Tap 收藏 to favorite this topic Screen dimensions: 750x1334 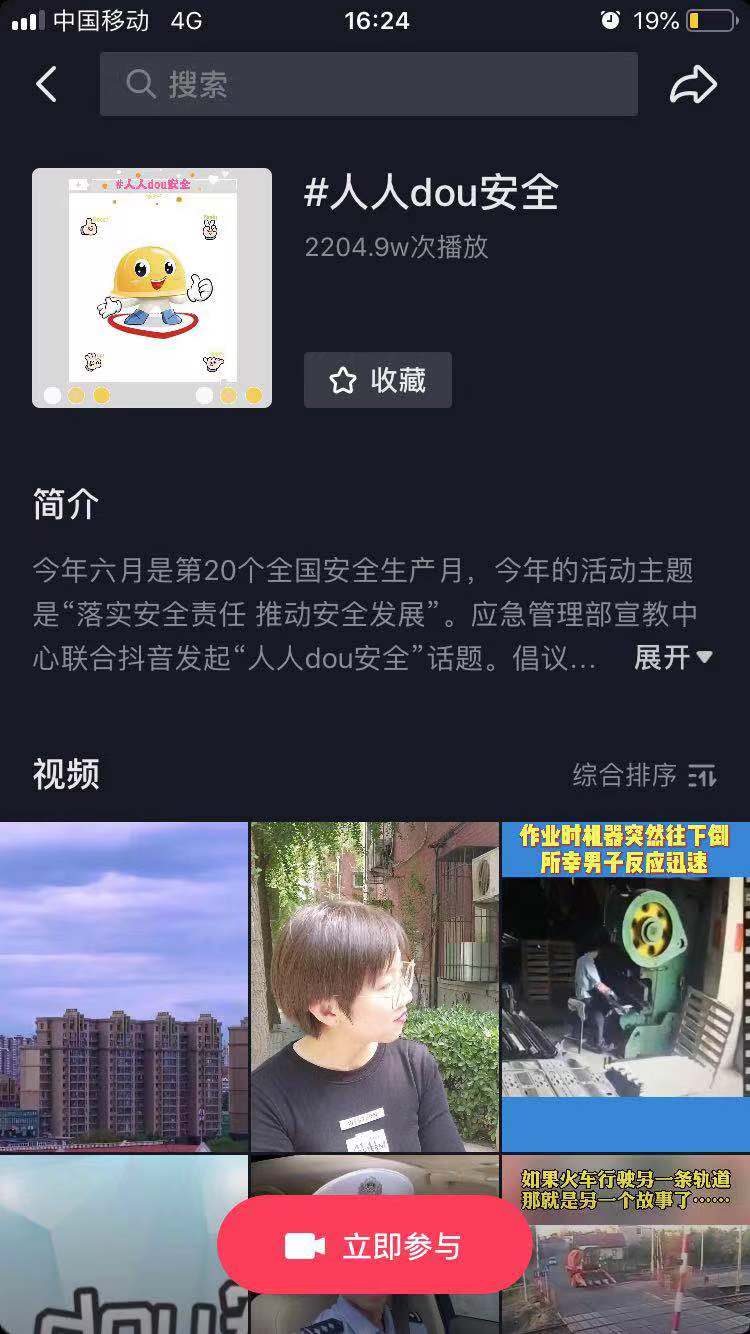(378, 380)
